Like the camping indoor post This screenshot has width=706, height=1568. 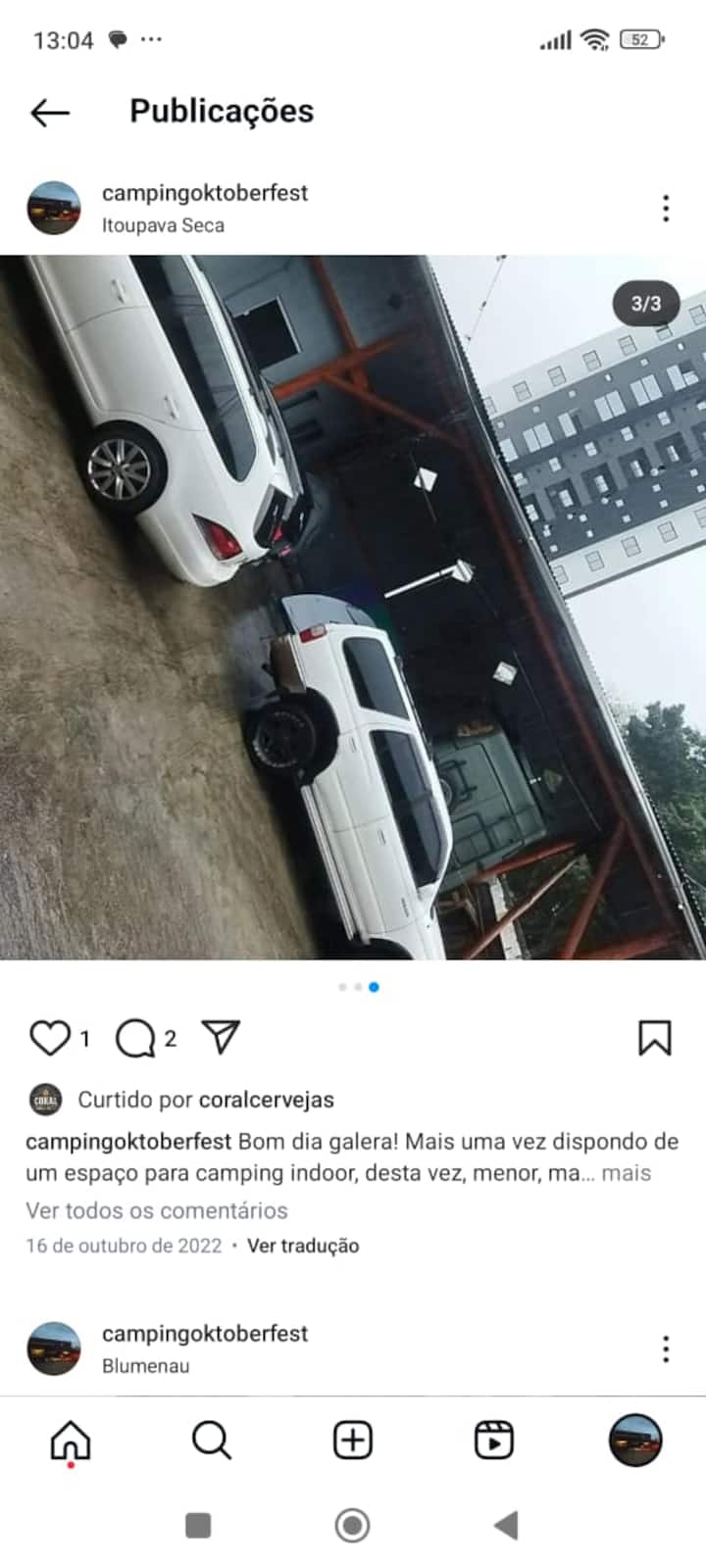point(50,1038)
